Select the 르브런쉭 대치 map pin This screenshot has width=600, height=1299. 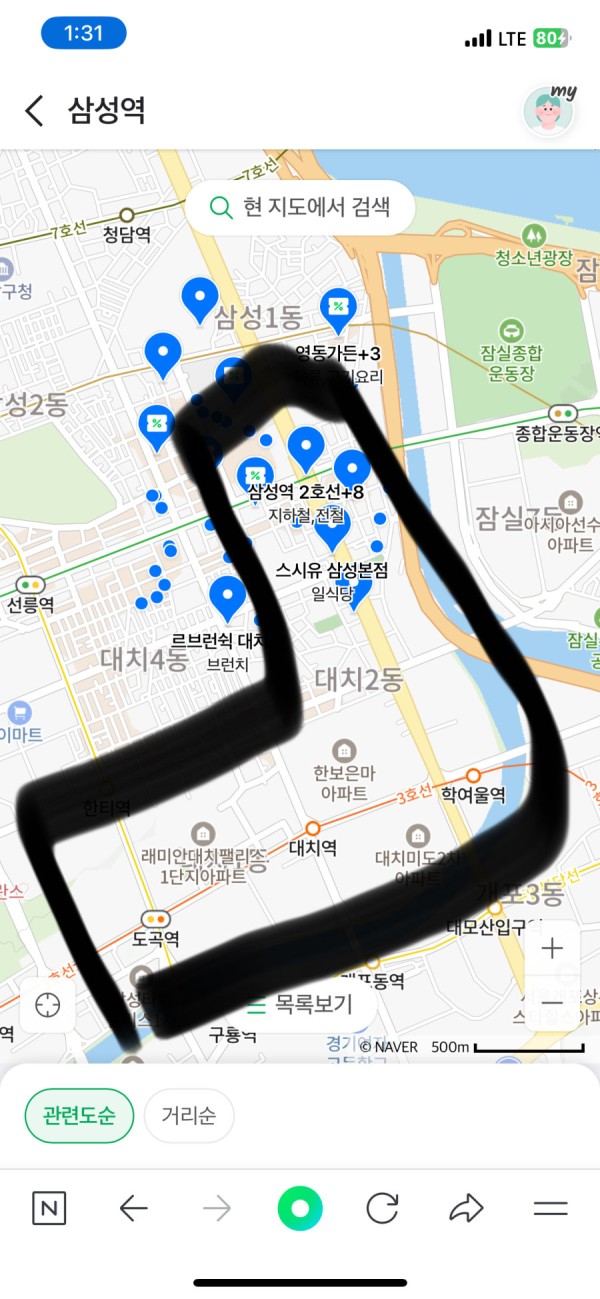tap(228, 597)
